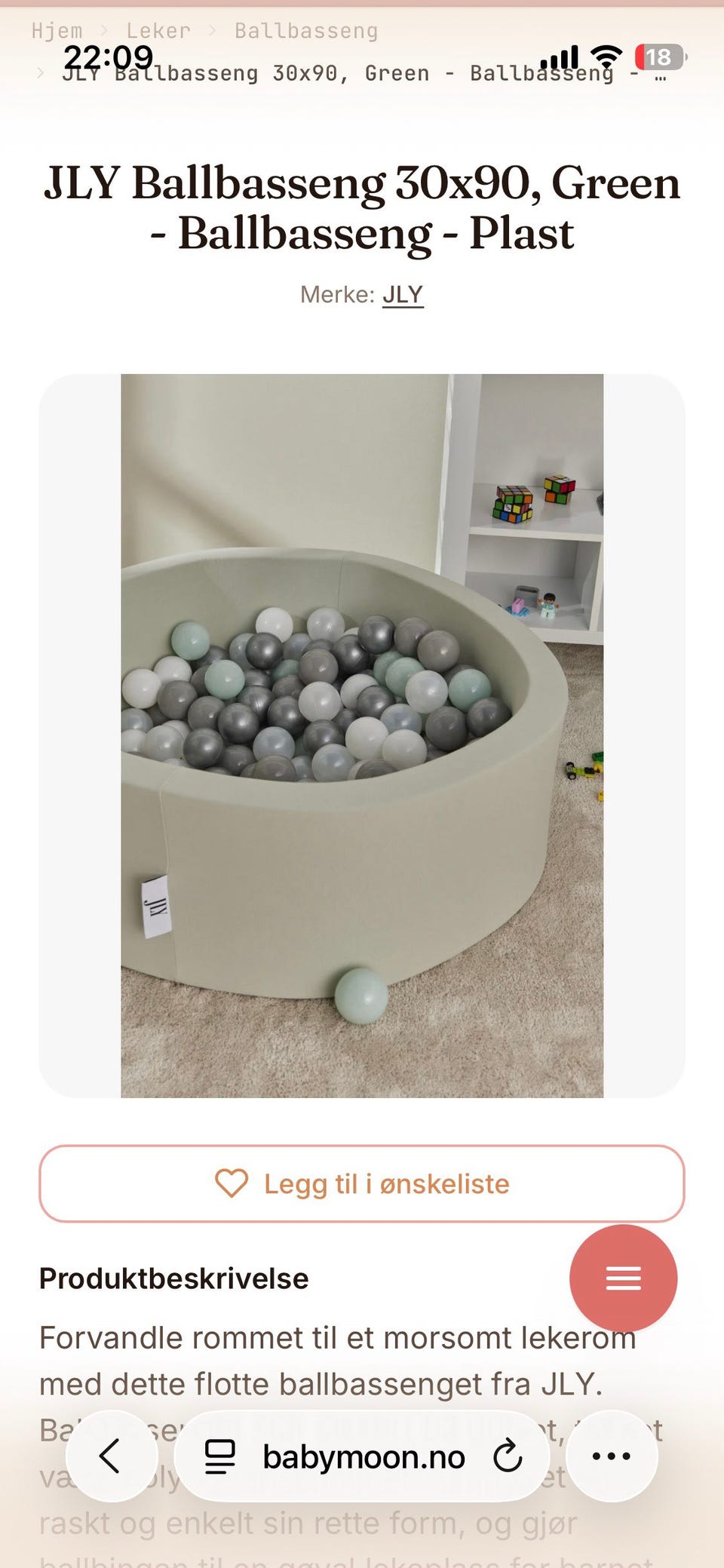Open the Hjem breadcrumb link
The image size is (724, 1568).
pyautogui.click(x=57, y=31)
